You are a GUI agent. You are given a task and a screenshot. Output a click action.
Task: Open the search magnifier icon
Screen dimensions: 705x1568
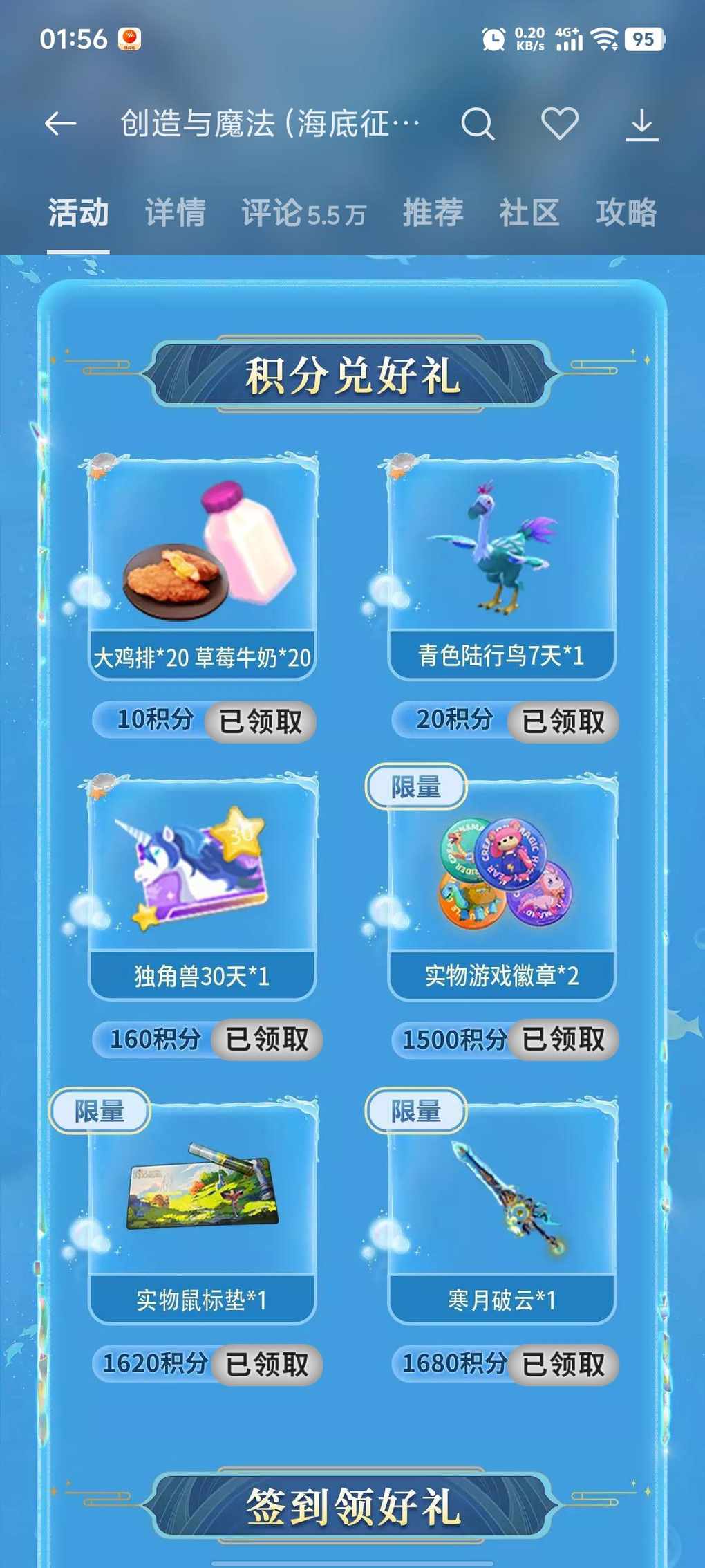tap(477, 124)
